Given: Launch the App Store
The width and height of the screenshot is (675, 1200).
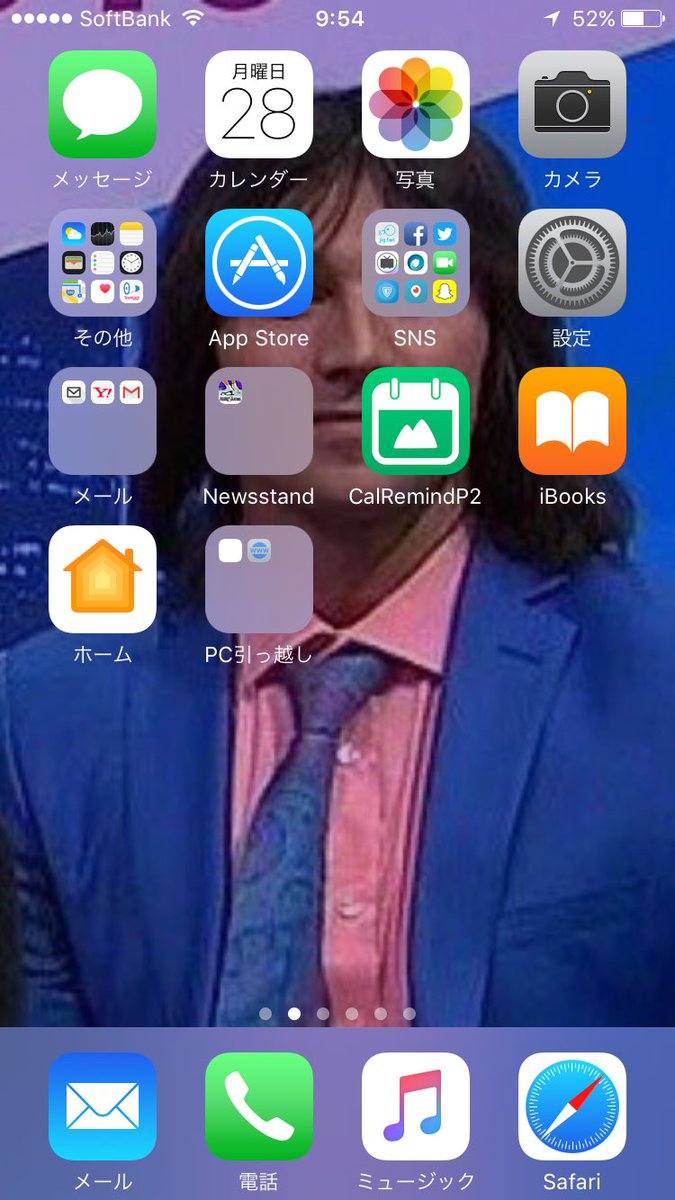Looking at the screenshot, I should coord(259,263).
